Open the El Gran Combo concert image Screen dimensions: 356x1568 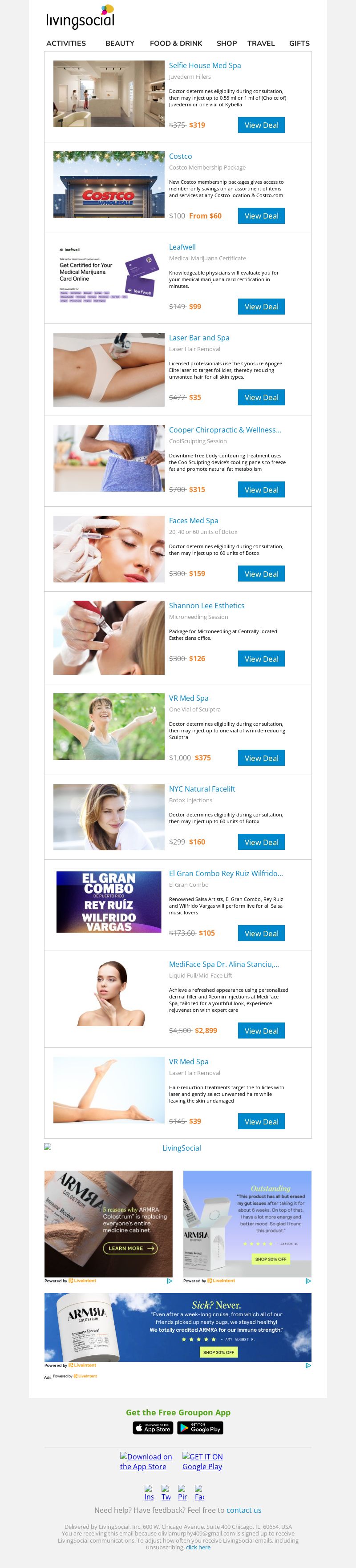coord(109,901)
